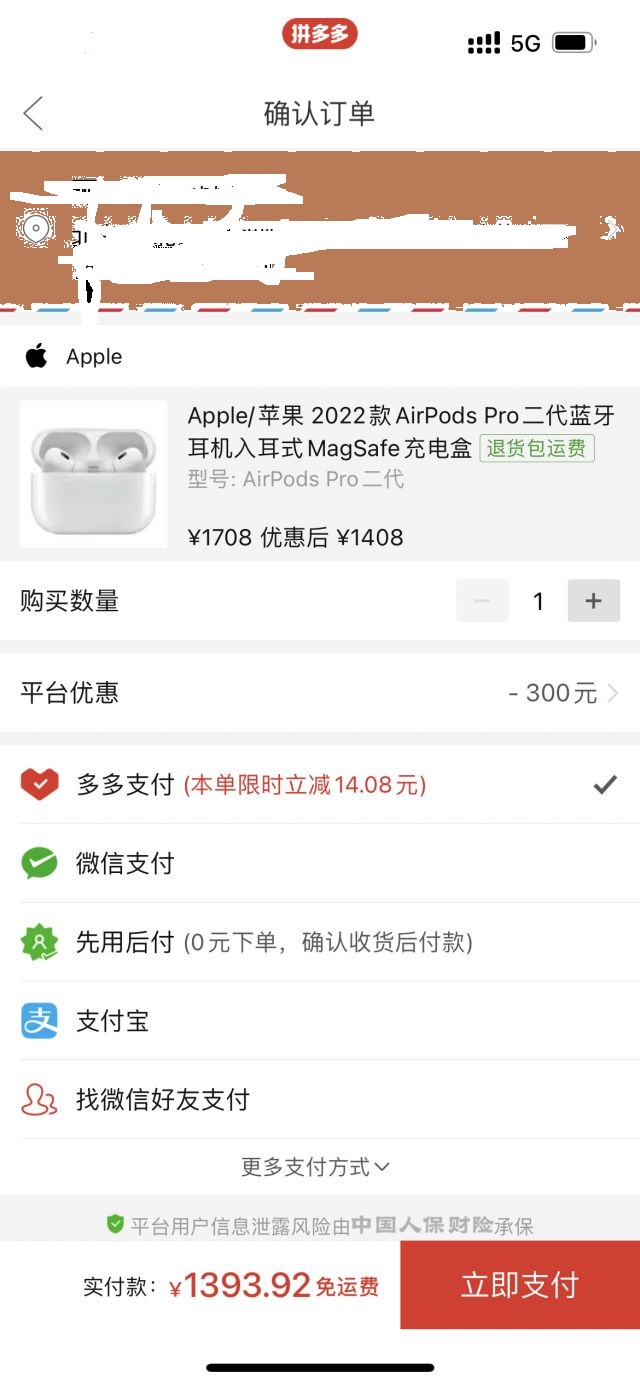Choose 微信支付 as payment method

coord(320,863)
